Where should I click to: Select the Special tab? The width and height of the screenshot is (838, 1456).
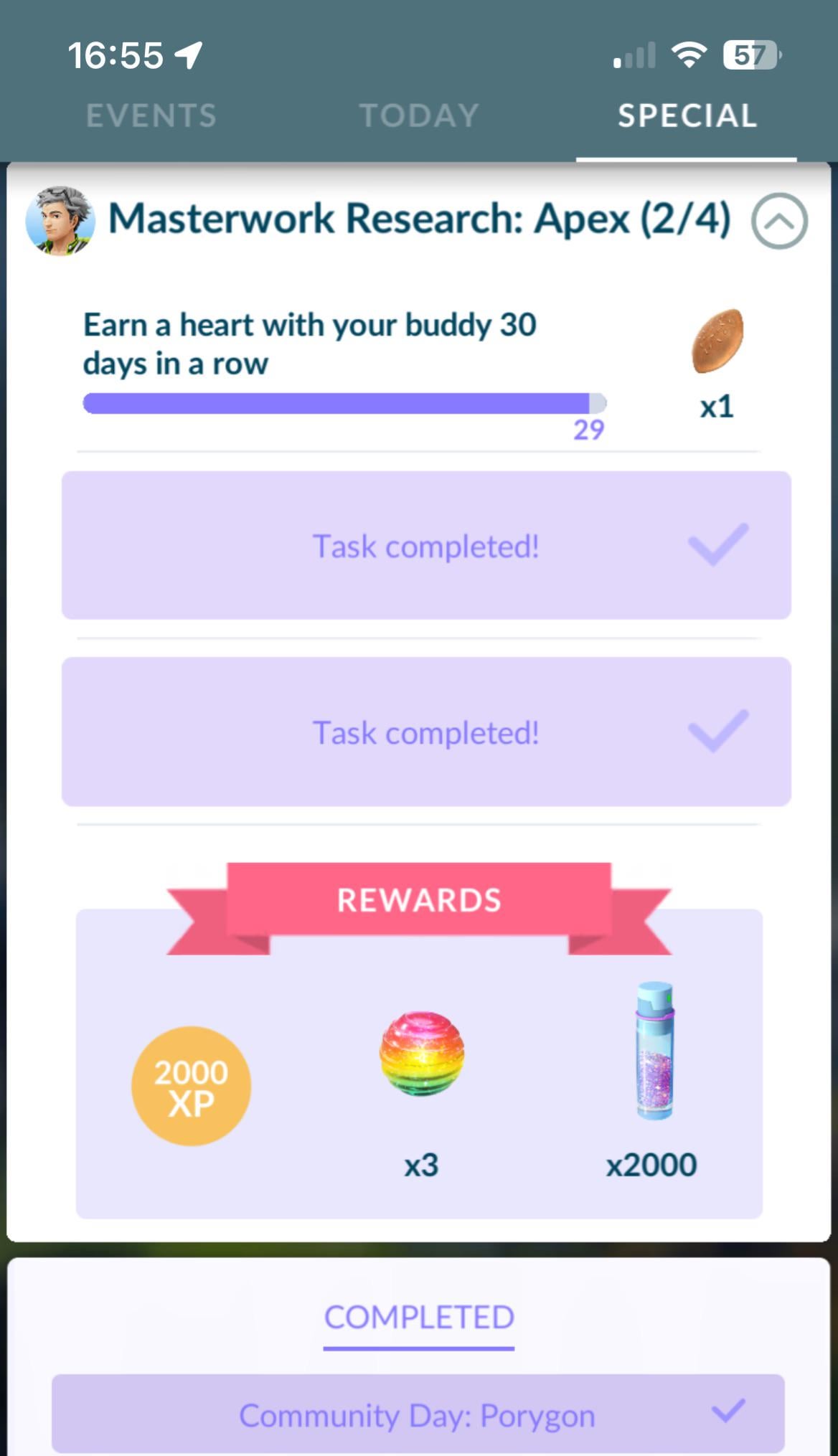point(687,115)
